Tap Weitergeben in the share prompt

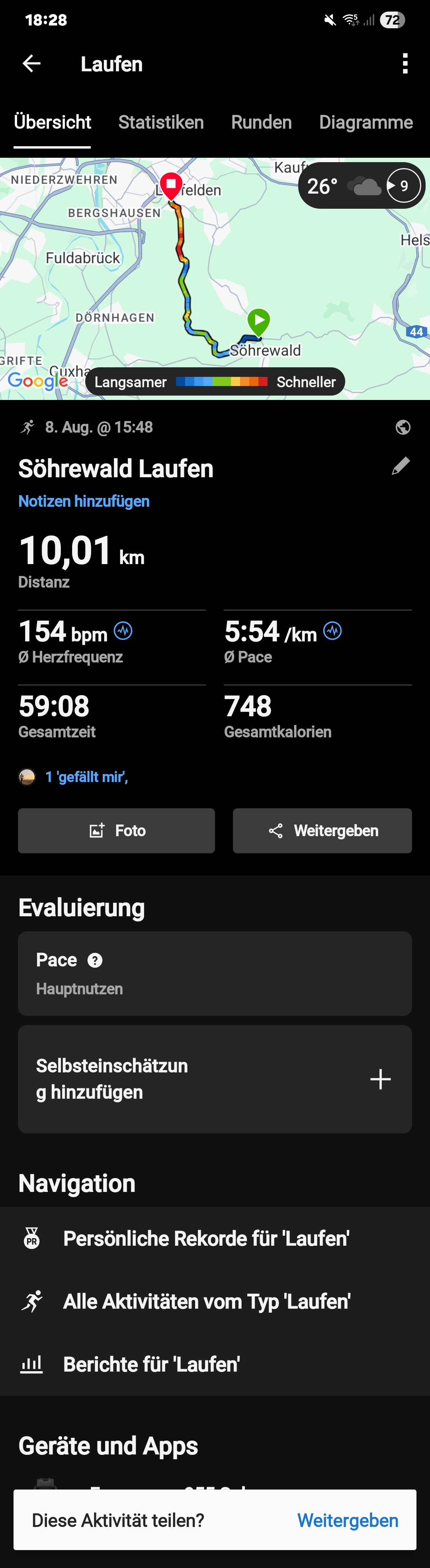click(347, 1520)
